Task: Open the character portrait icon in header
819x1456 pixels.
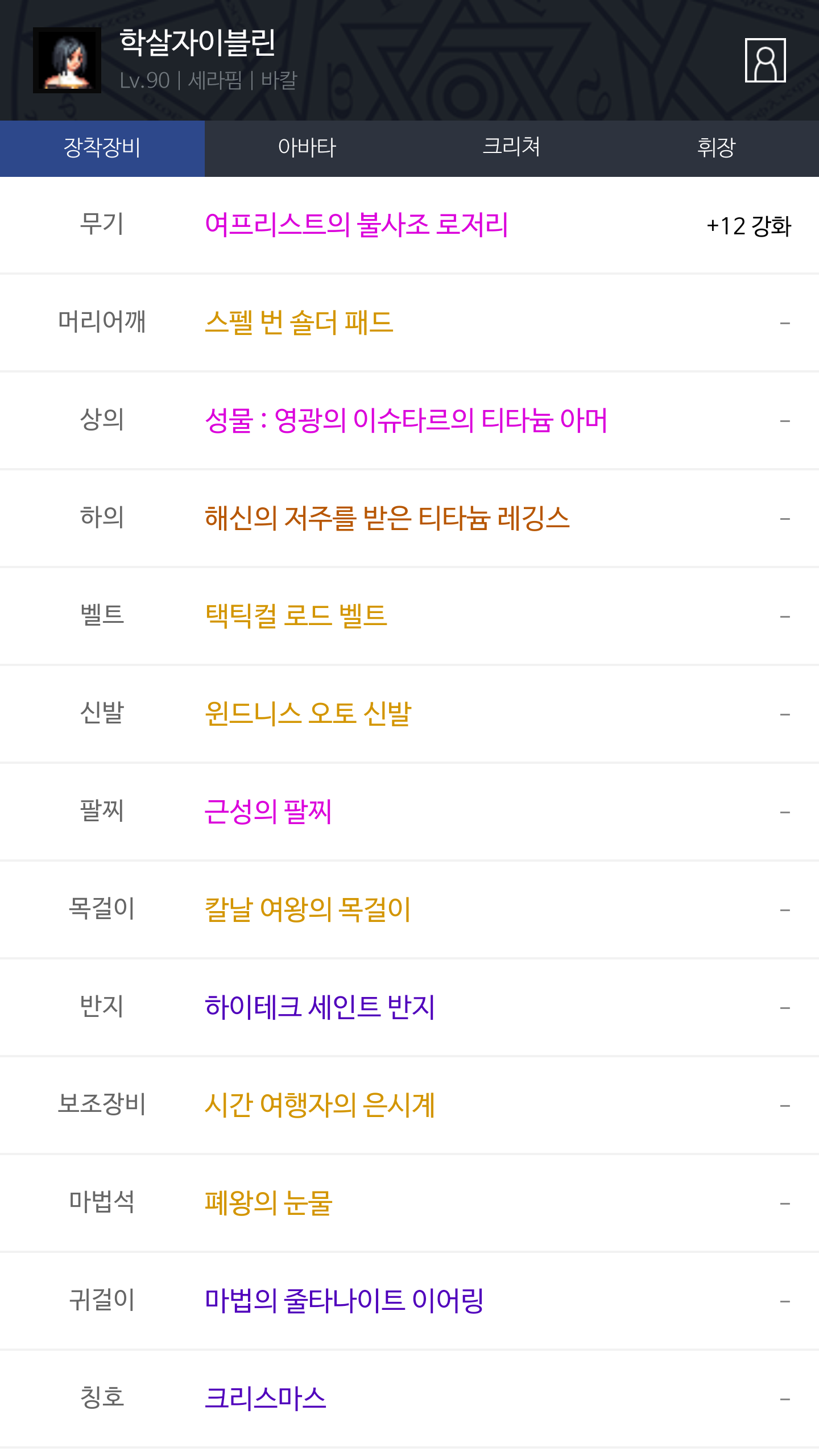Action: (765, 60)
